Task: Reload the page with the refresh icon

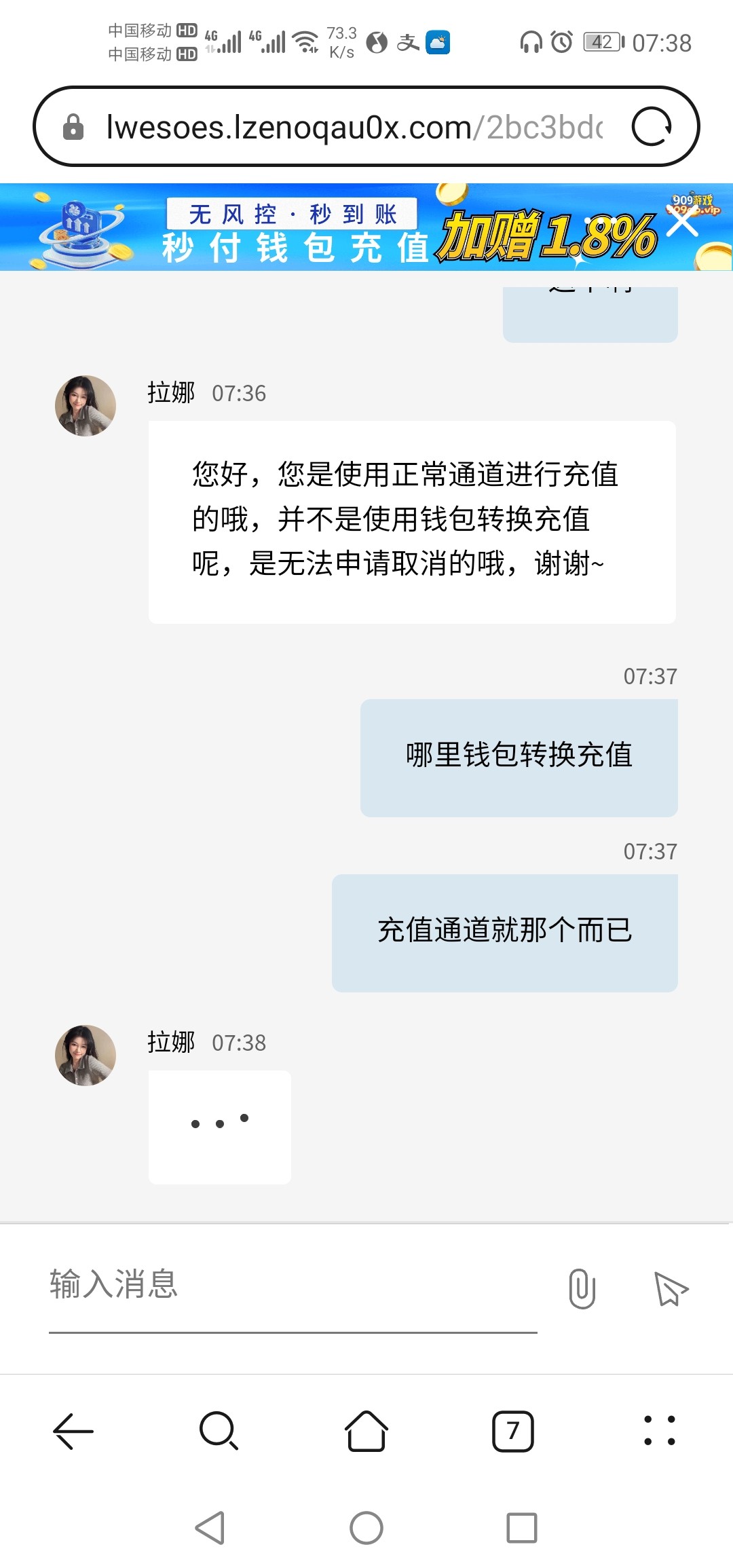Action: 652,127
